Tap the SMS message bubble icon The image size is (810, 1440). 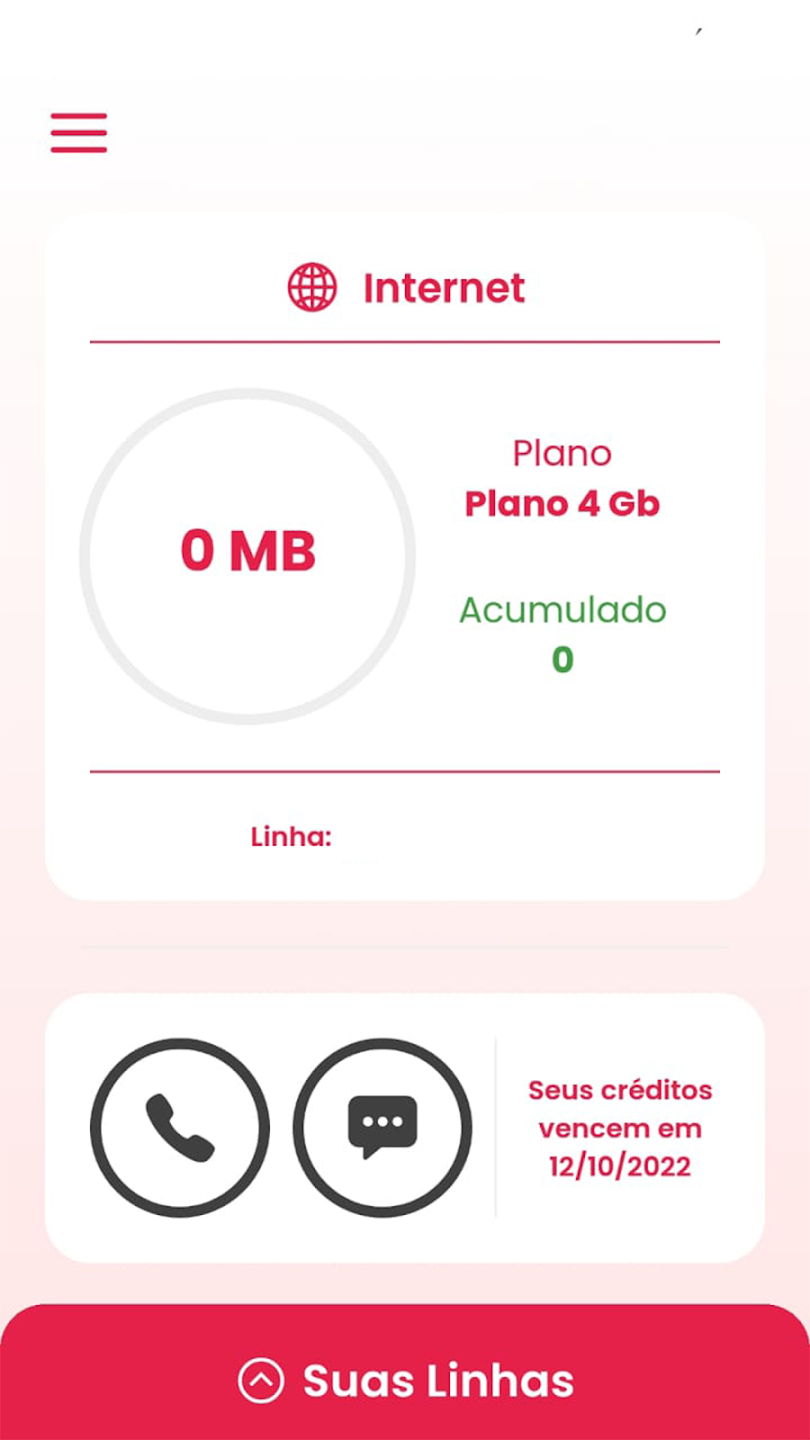(382, 1127)
